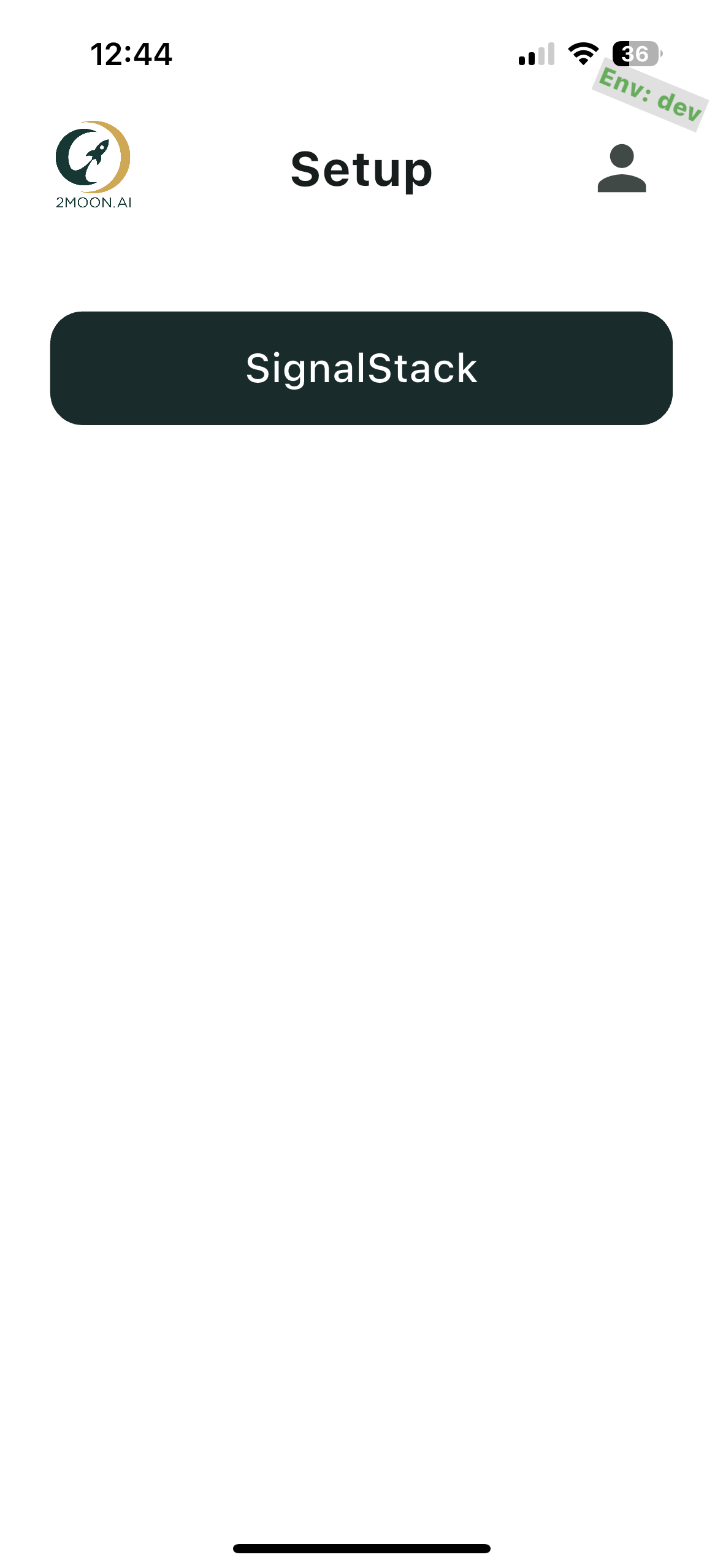The width and height of the screenshot is (723, 1568).
Task: Select the SignalStack setup button
Action: click(x=361, y=368)
